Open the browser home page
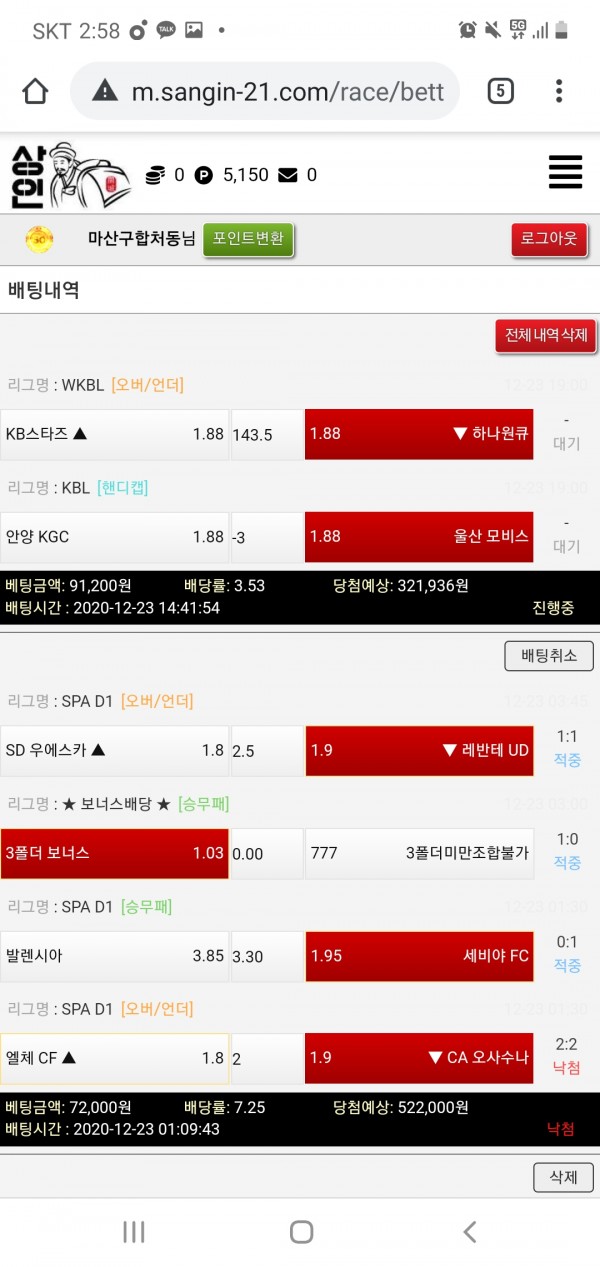Screen dimensions: 600x1267 click(x=35, y=92)
